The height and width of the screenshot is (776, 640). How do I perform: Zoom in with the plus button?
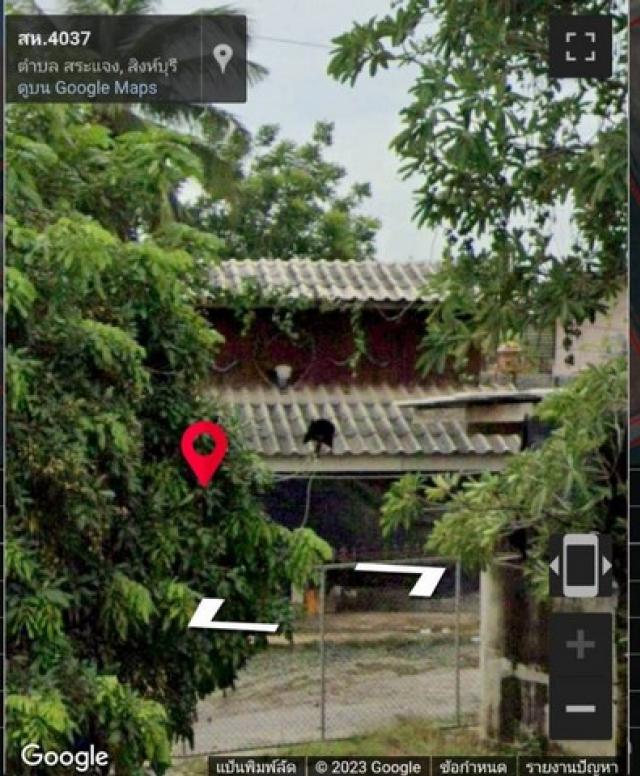pos(580,645)
